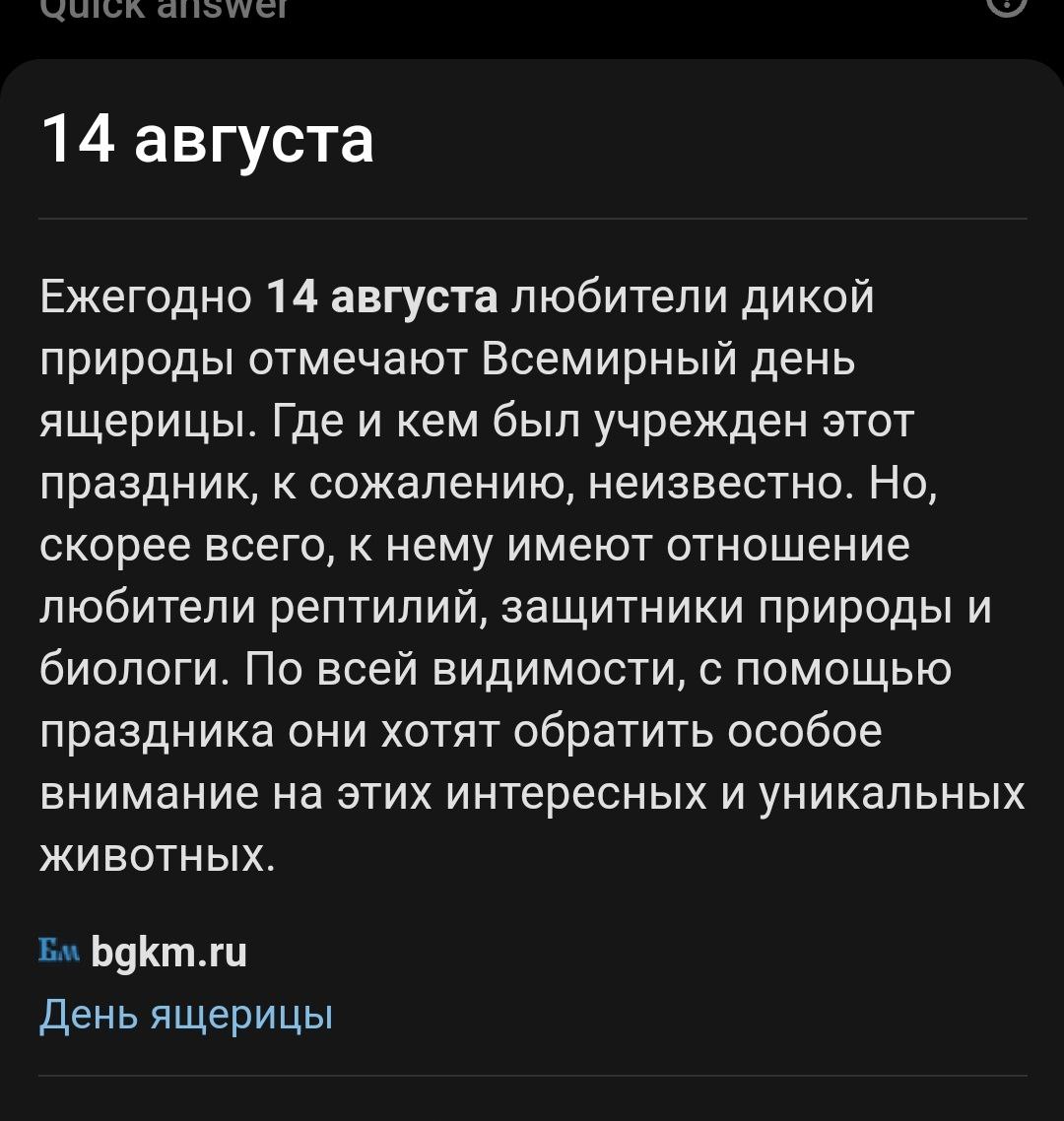Tap the Quick answer info icon
This screenshot has width=1064, height=1121.
1006,4
